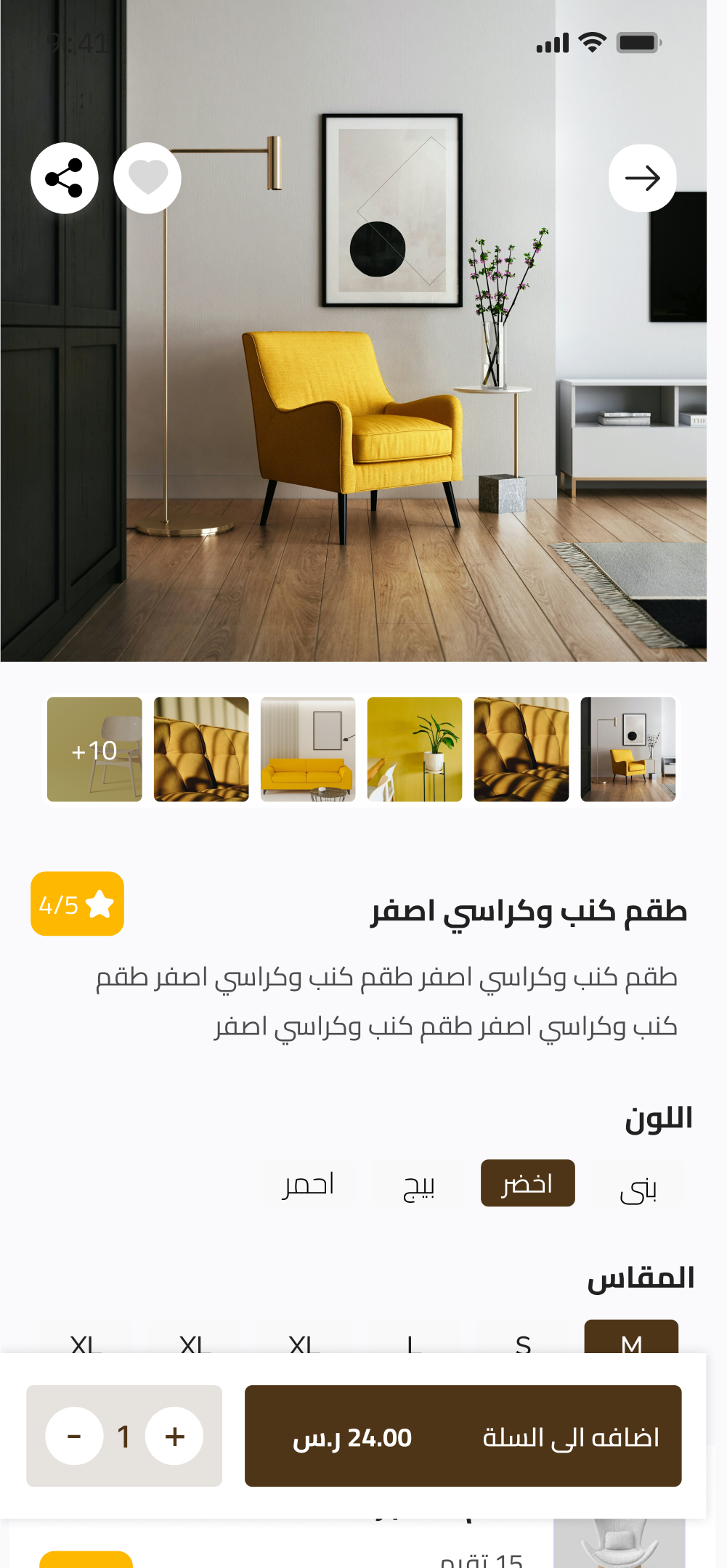
Task: Decrease quantity with the minus button
Action: [x=74, y=1436]
